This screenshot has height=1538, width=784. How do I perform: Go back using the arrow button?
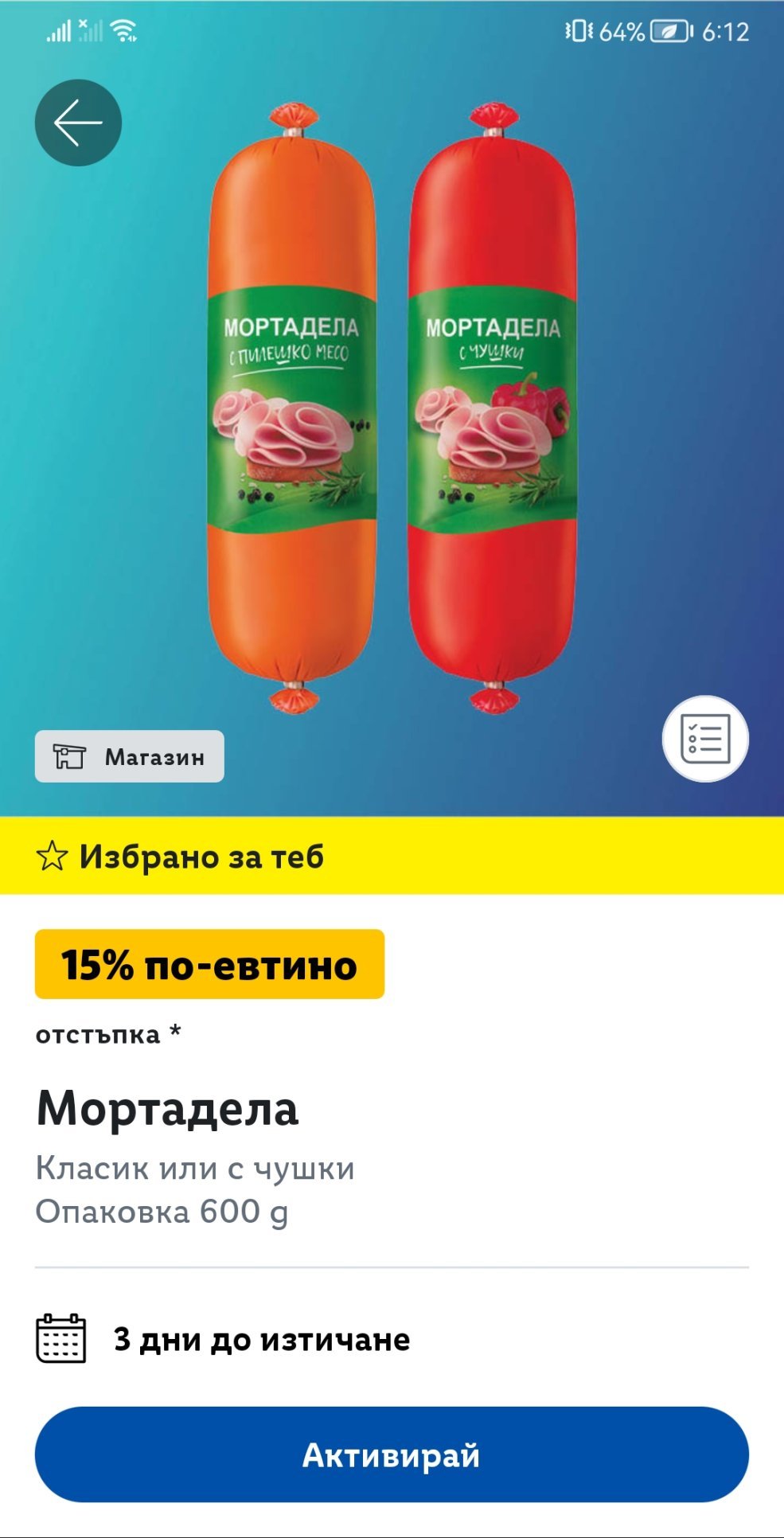[78, 123]
